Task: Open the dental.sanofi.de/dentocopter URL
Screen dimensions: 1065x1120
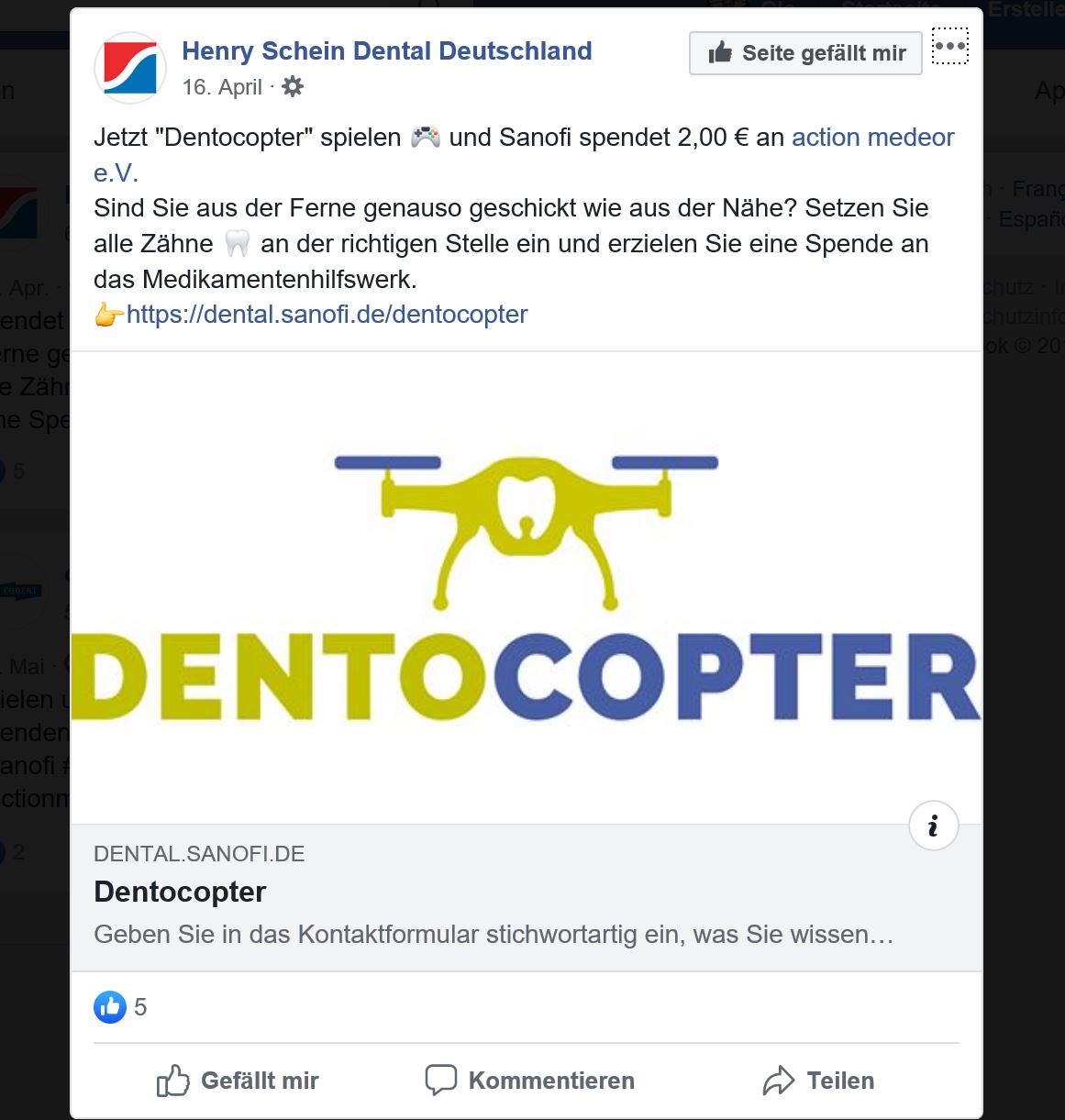Action: 327,315
